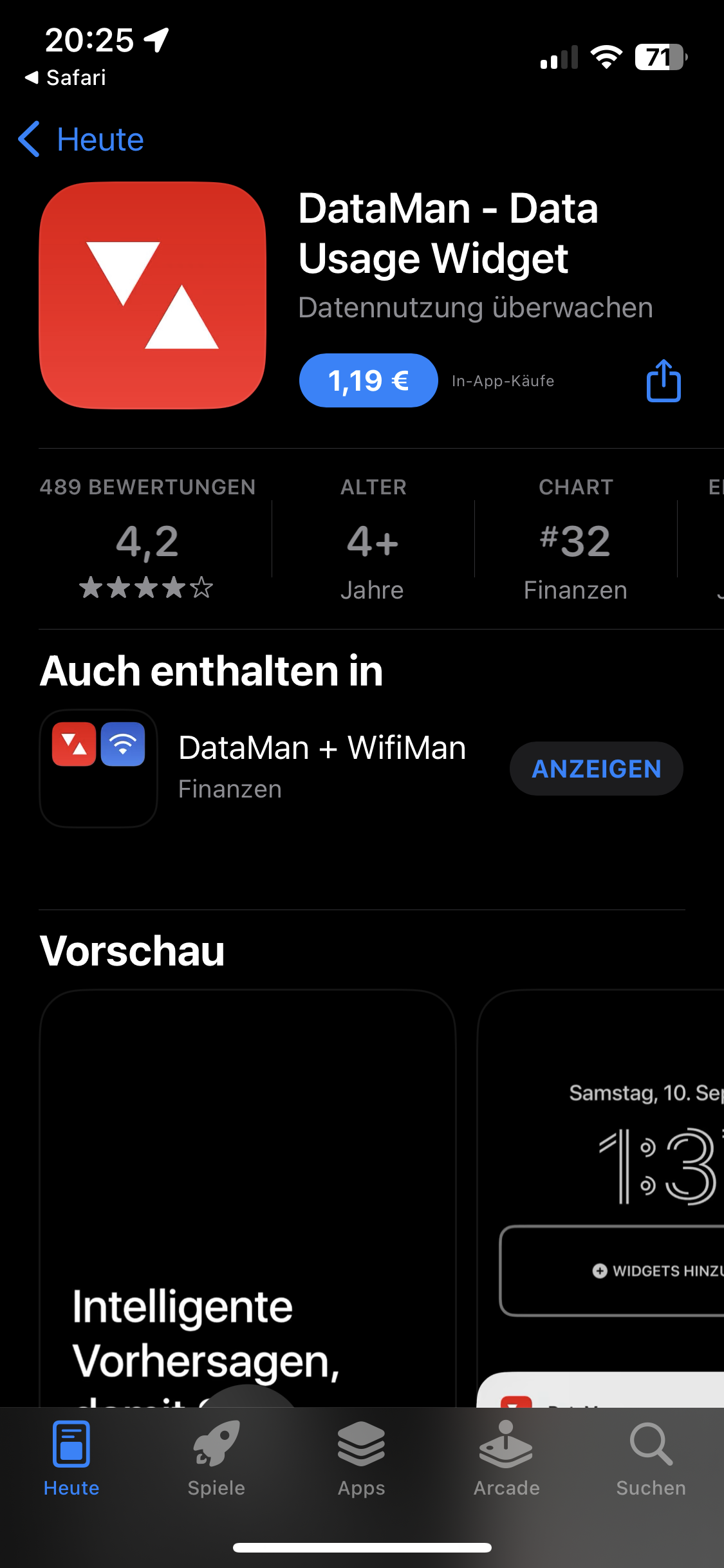Switch to the Arcade tab
Screen dimensions: 724x1568
pyautogui.click(x=506, y=1459)
